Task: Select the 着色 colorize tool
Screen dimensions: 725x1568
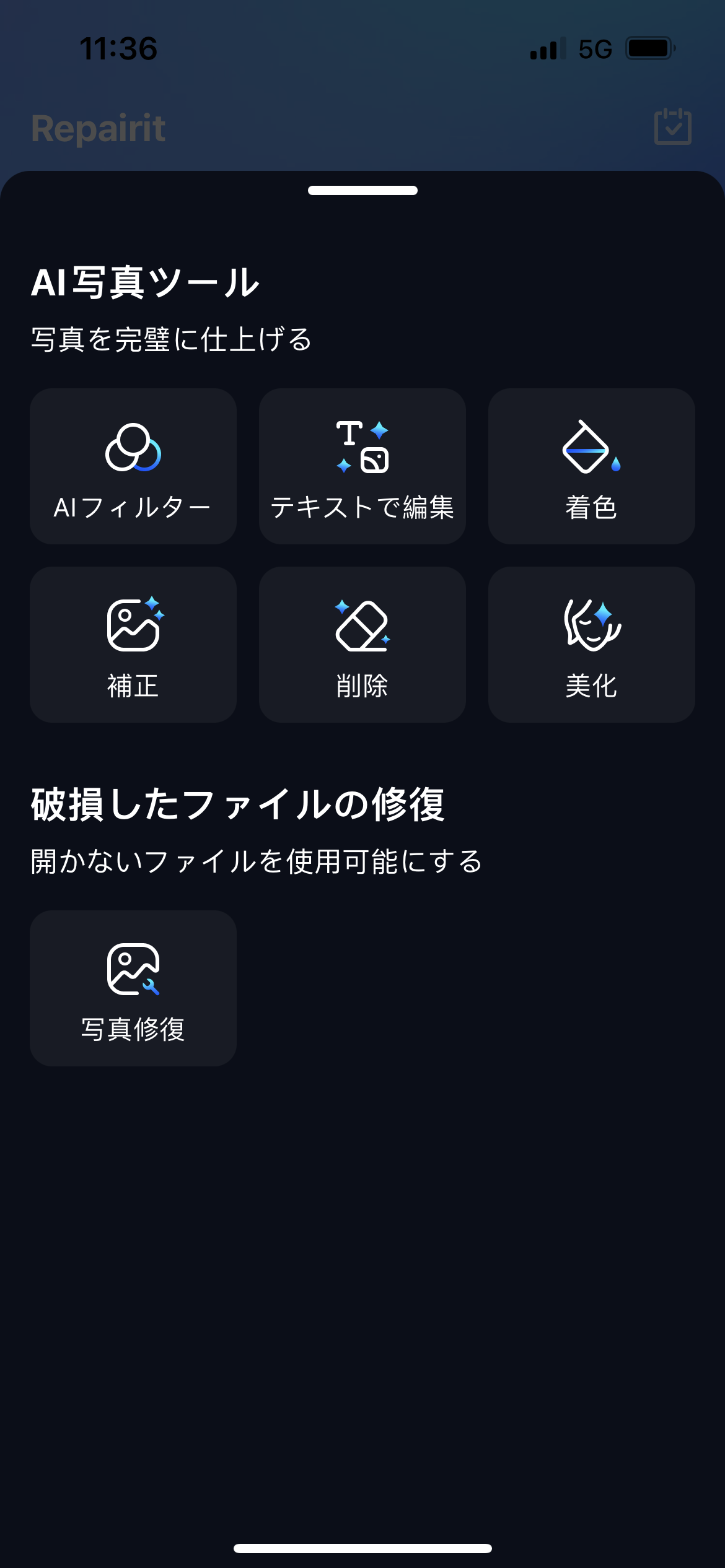Action: pyautogui.click(x=591, y=466)
